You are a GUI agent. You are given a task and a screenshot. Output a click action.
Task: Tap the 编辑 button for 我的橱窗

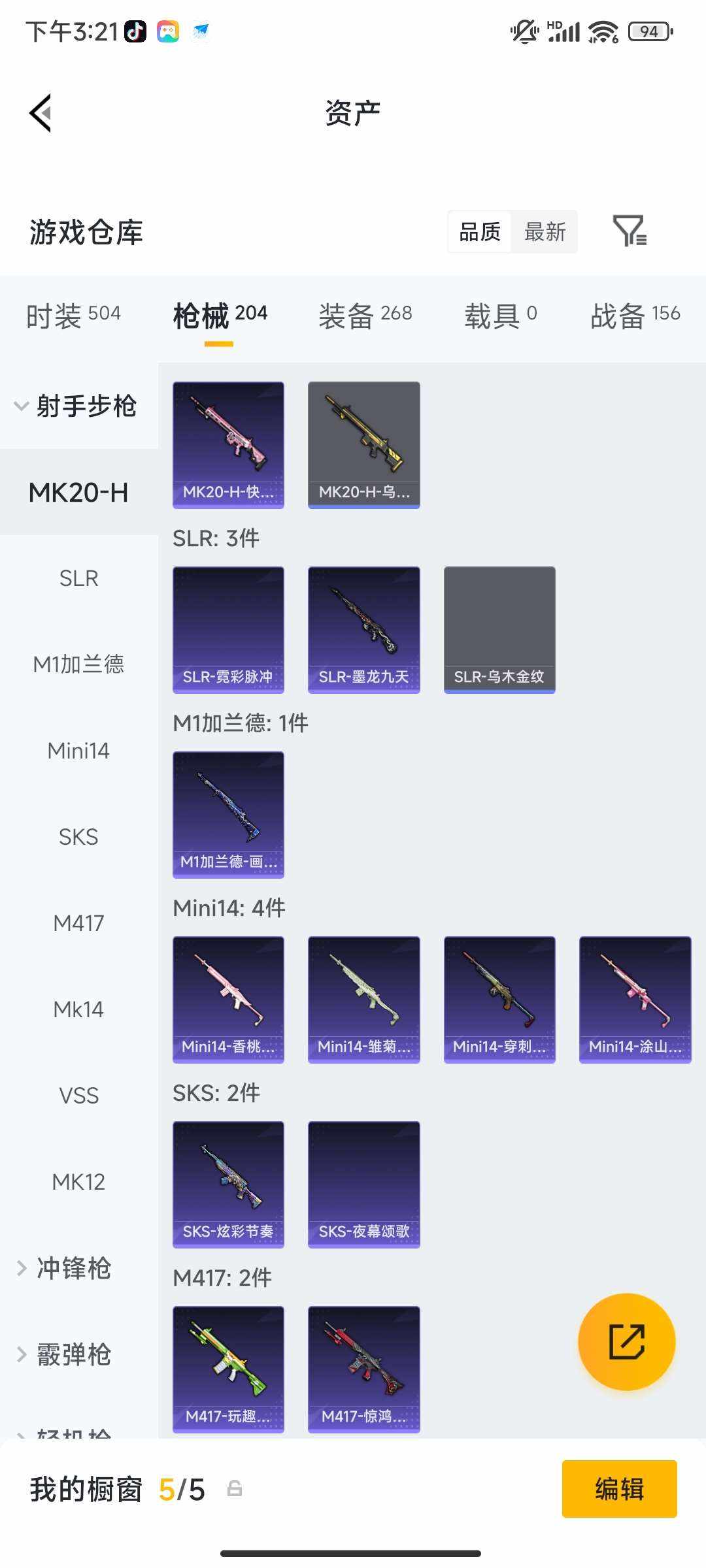click(619, 1489)
